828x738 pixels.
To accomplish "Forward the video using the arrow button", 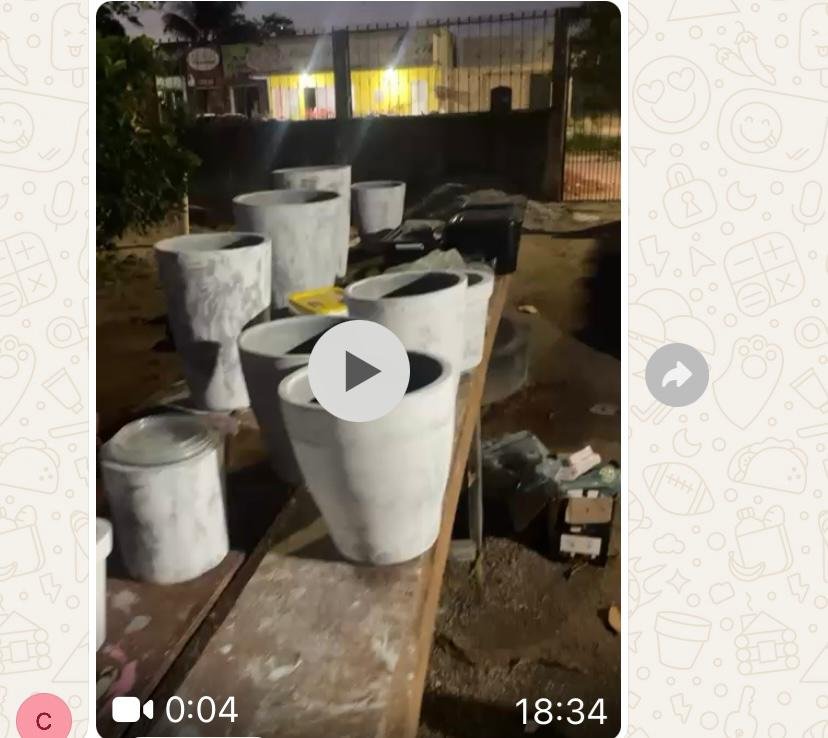I will tap(677, 375).
